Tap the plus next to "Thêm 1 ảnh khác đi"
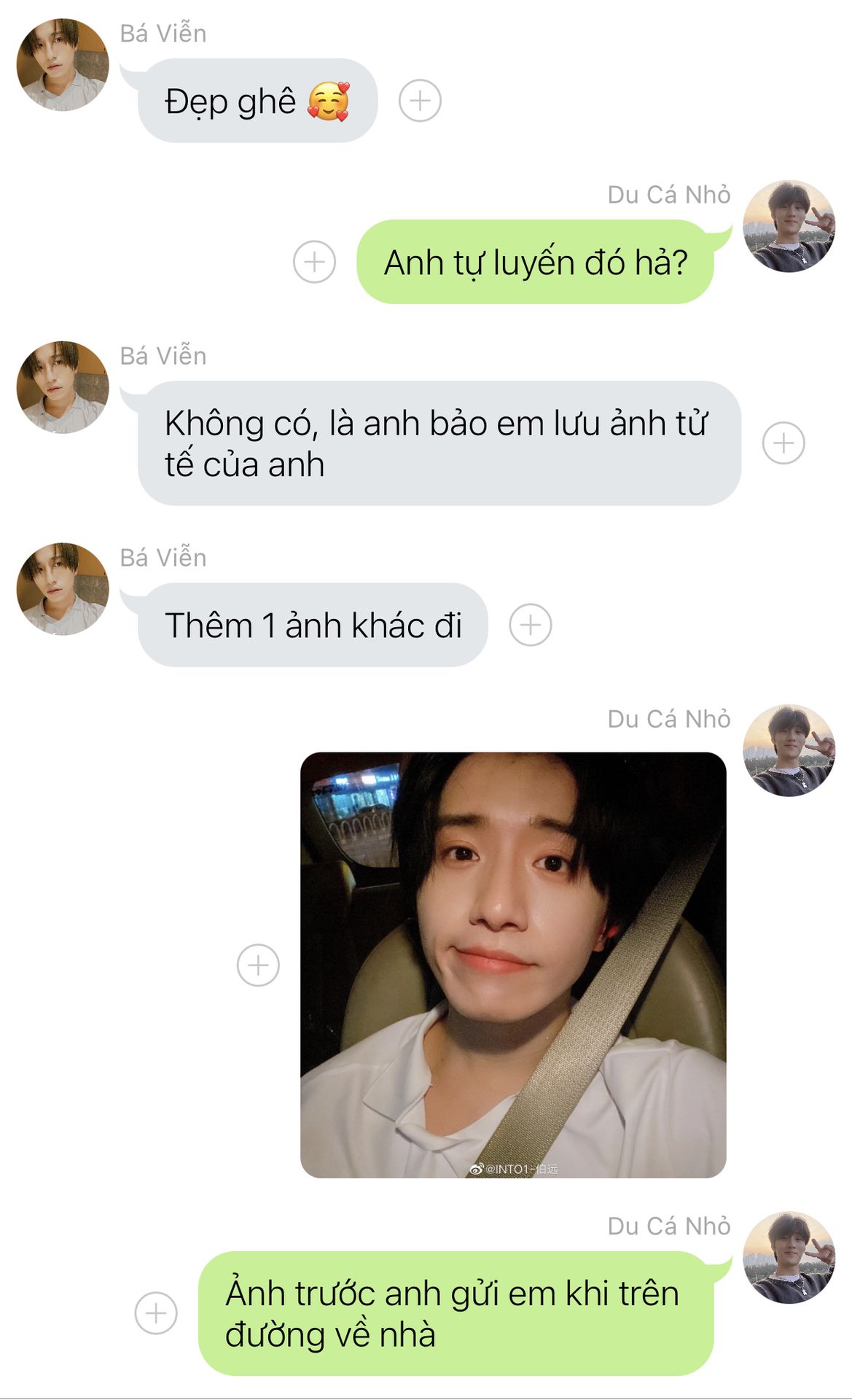 click(530, 625)
